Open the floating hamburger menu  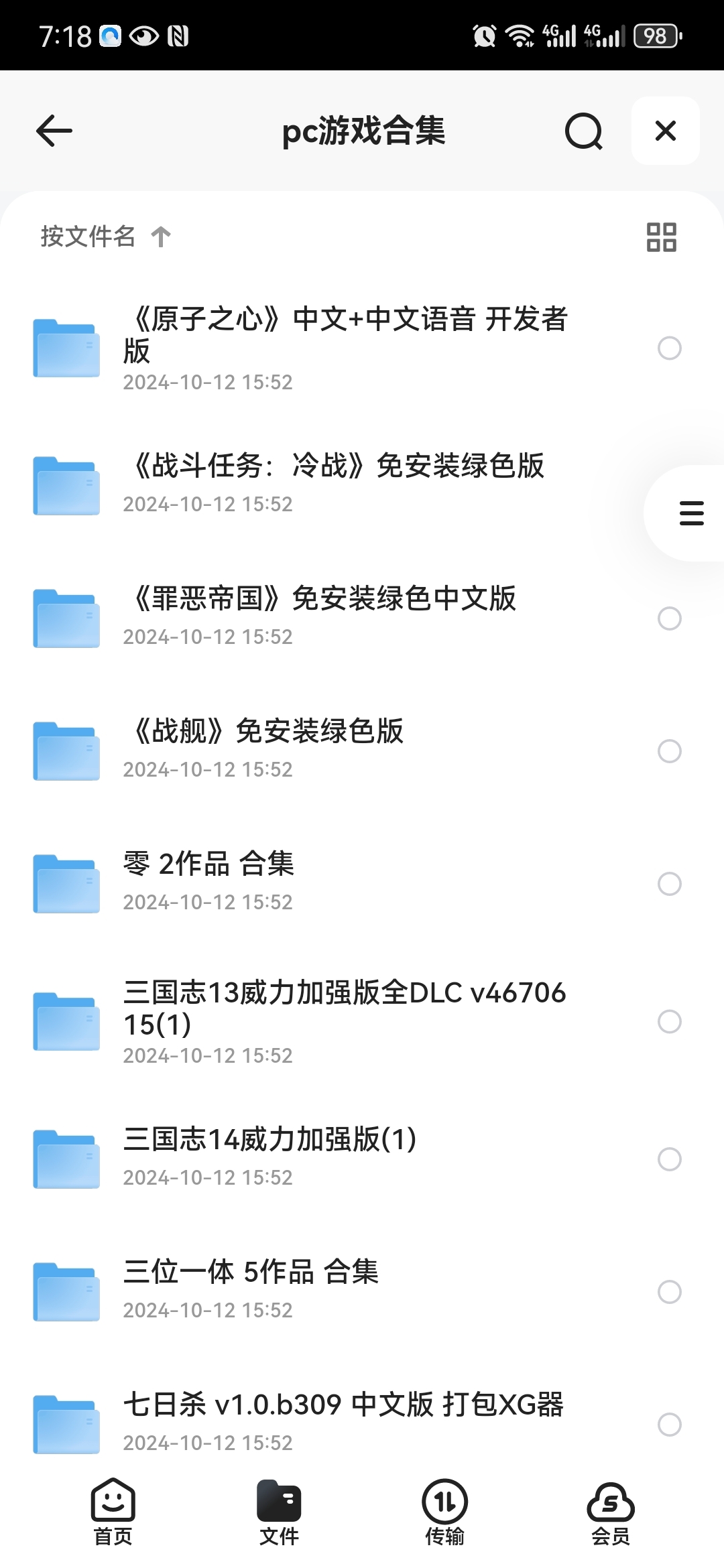691,513
